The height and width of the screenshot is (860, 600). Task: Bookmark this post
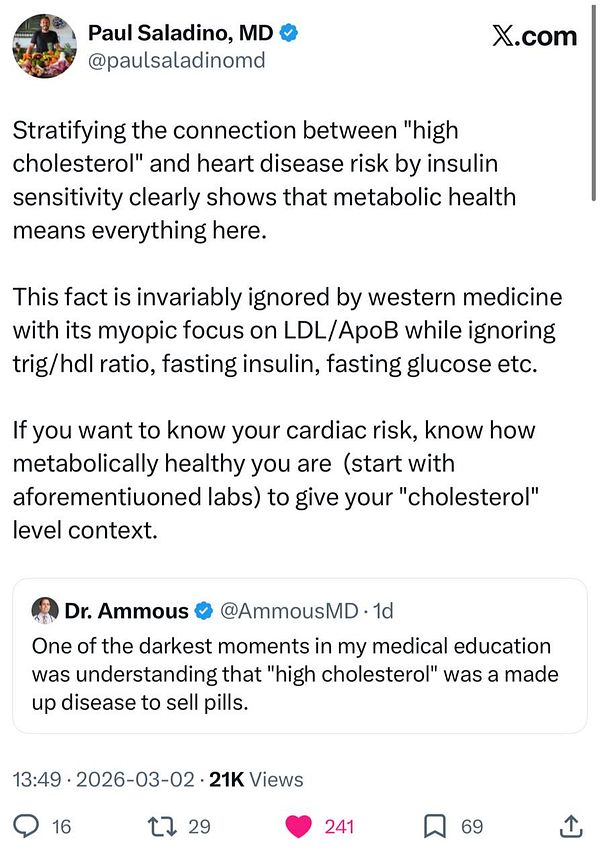(436, 826)
